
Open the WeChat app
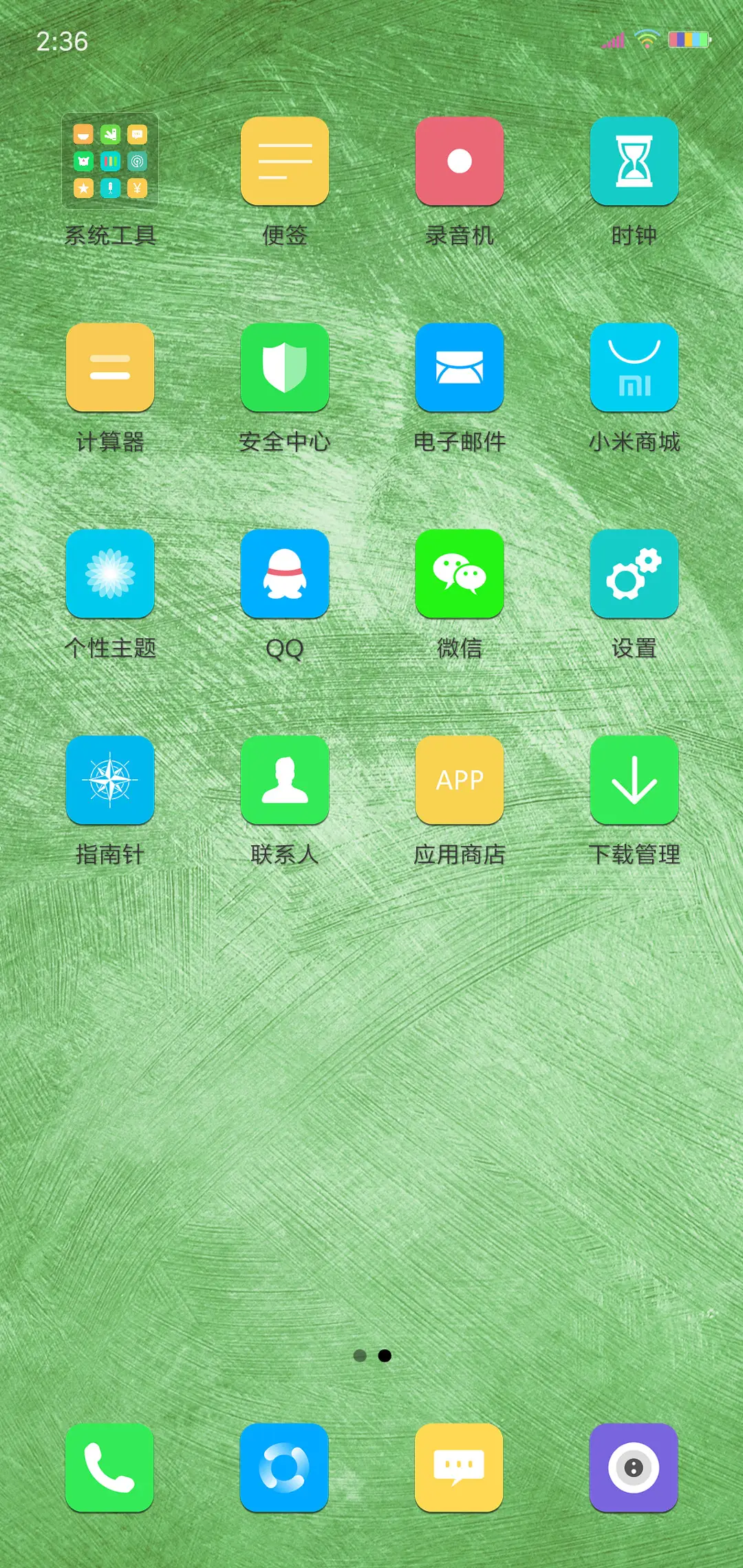(x=459, y=574)
